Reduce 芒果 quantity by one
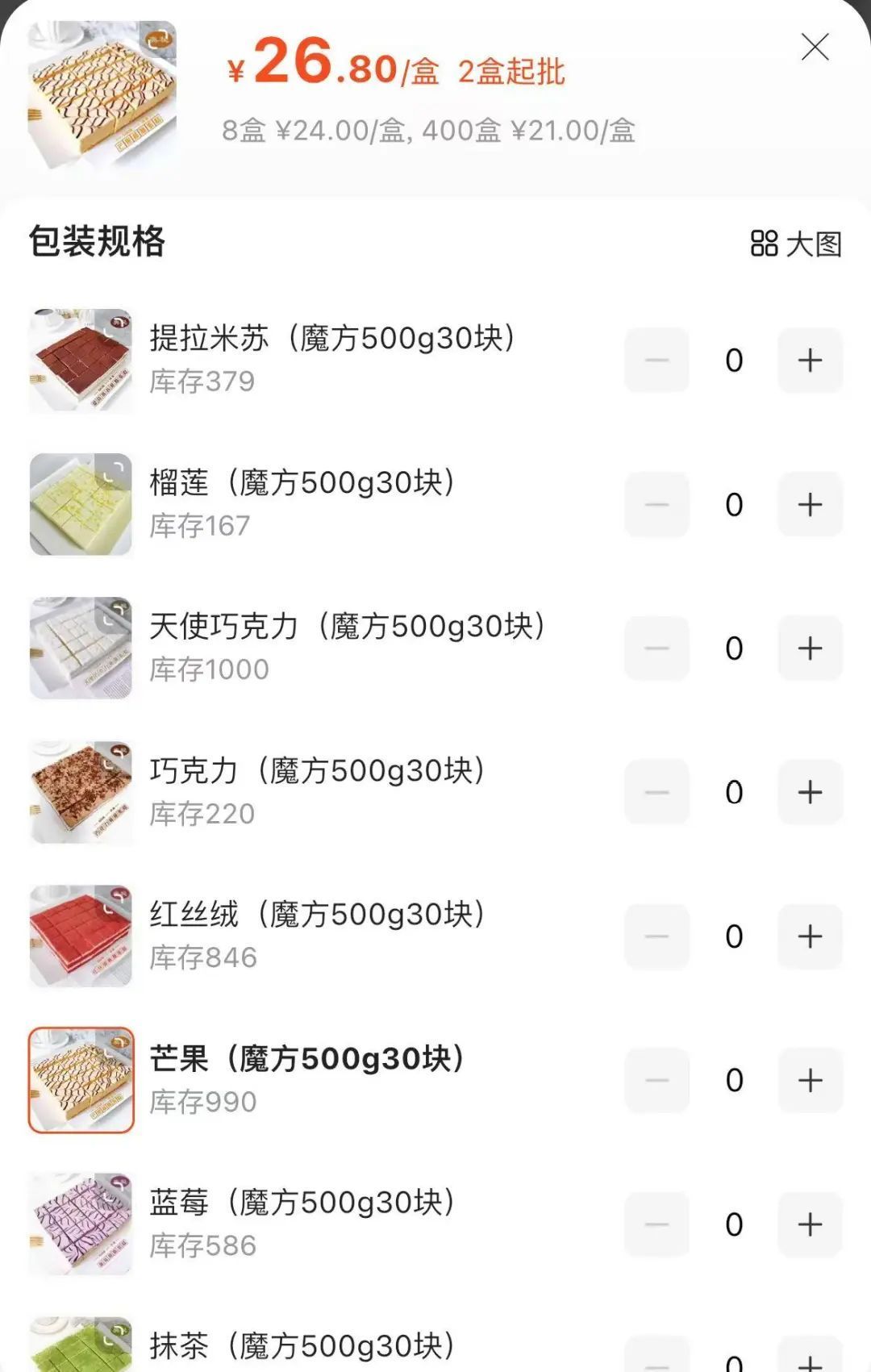The image size is (871, 1372). coord(657,1080)
